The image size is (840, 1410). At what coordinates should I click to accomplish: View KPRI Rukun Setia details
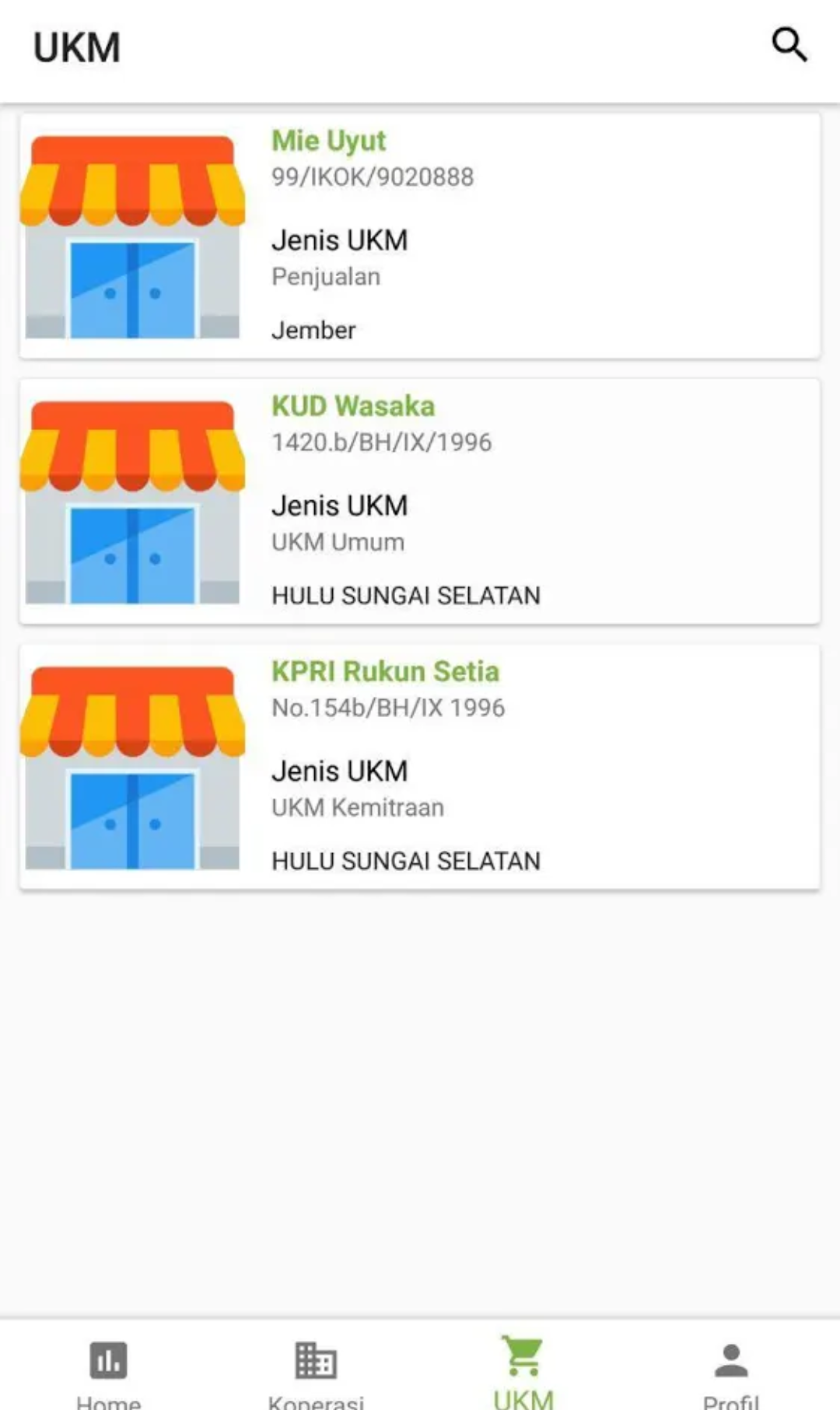pos(420,767)
